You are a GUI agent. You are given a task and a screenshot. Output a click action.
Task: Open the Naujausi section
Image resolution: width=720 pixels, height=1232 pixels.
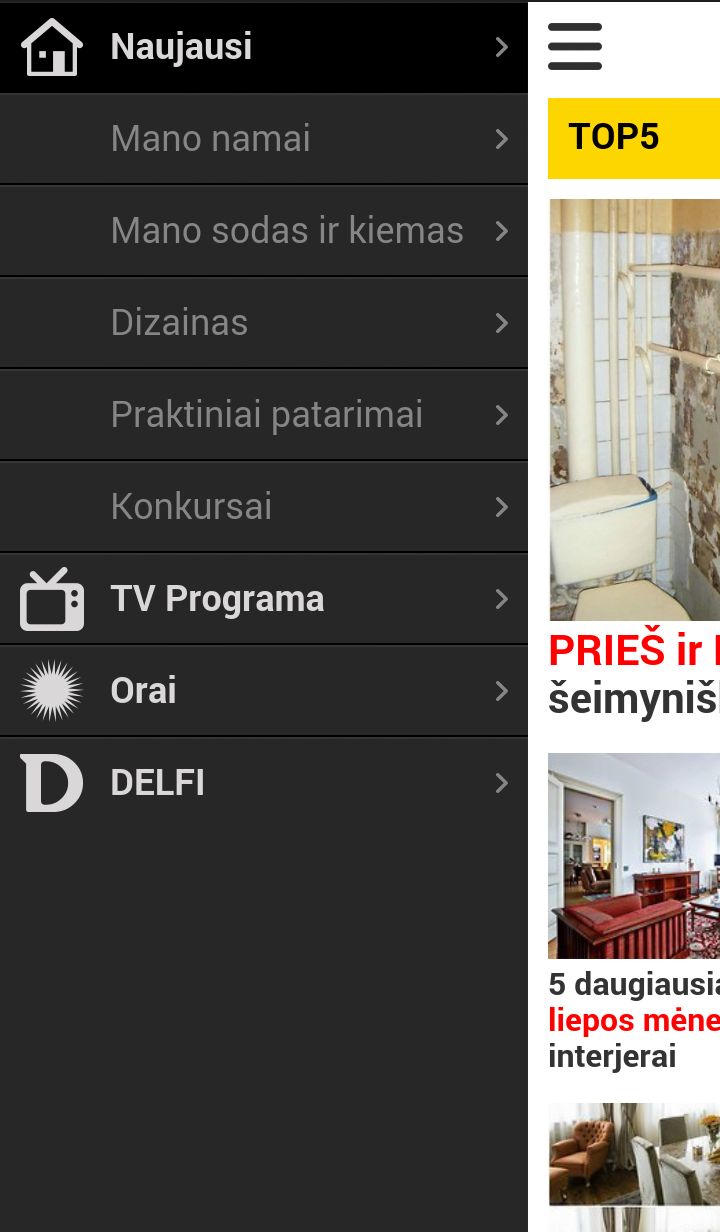point(264,47)
